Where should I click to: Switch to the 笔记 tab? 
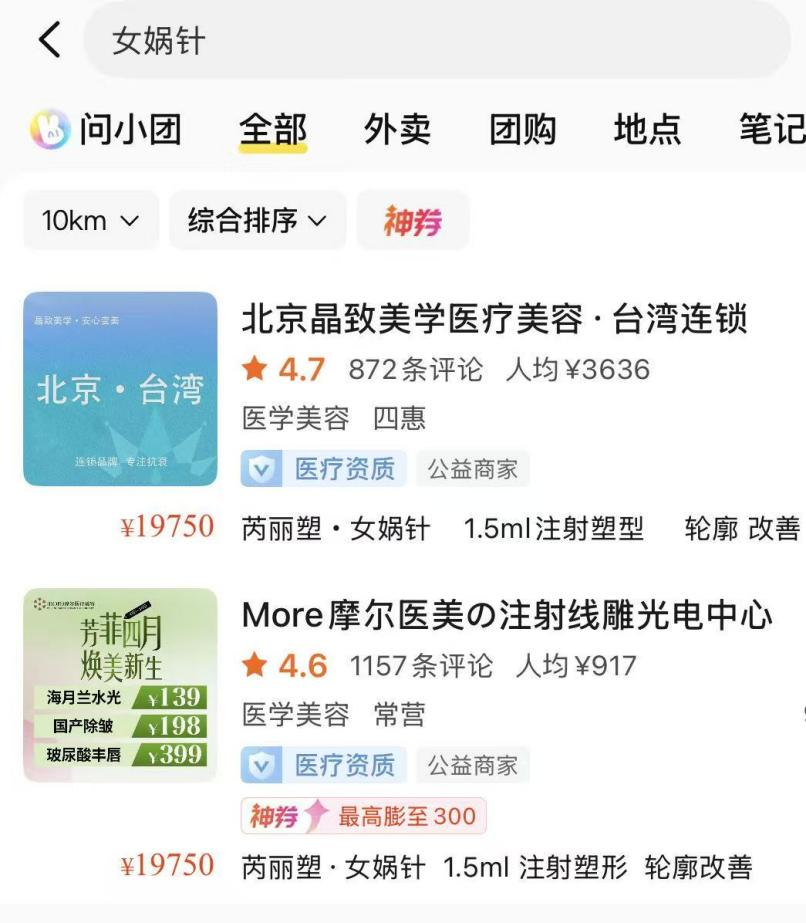770,129
